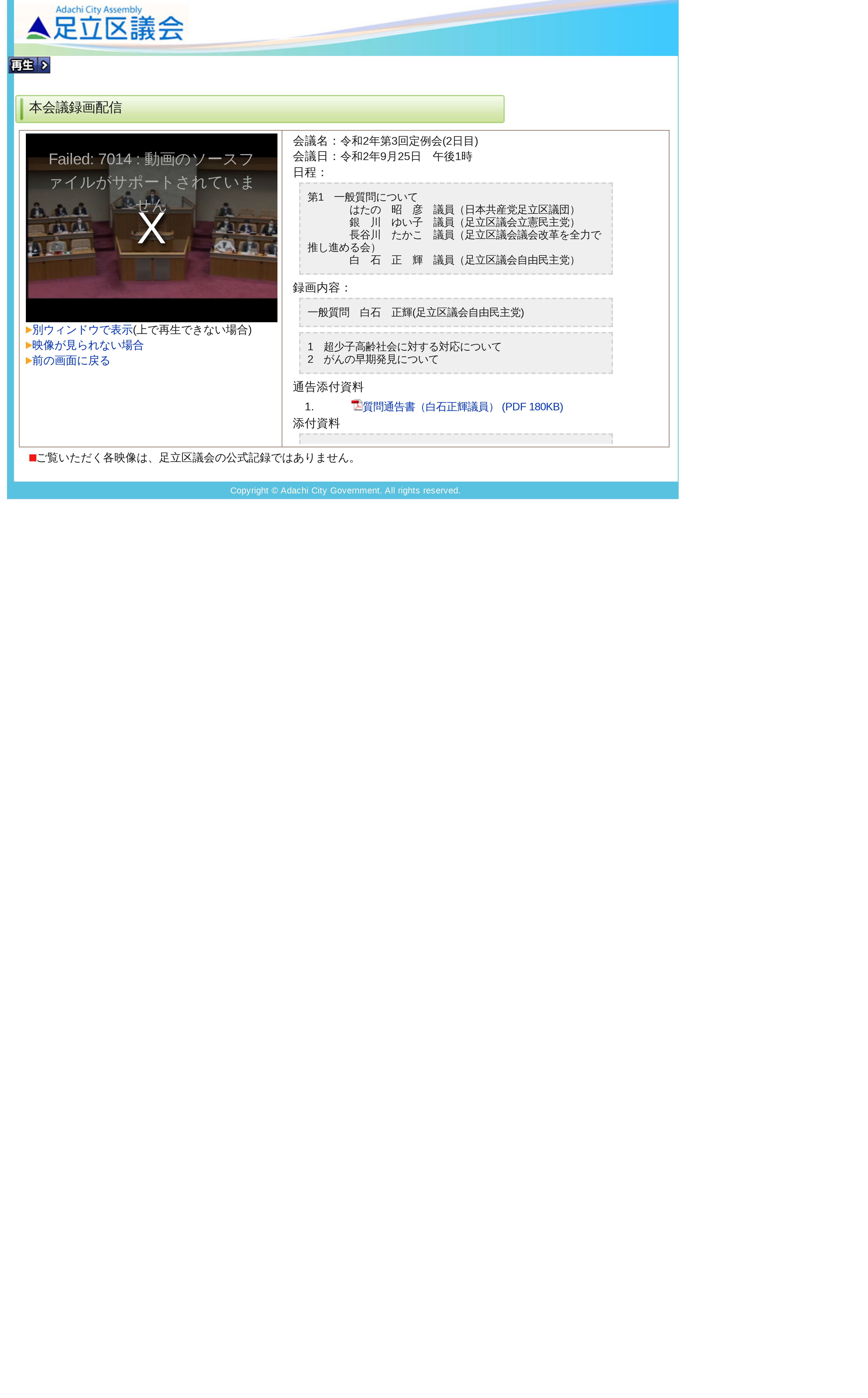
Task: Open 質問通告書 PDF for 白石正輝議員
Action: click(x=463, y=407)
